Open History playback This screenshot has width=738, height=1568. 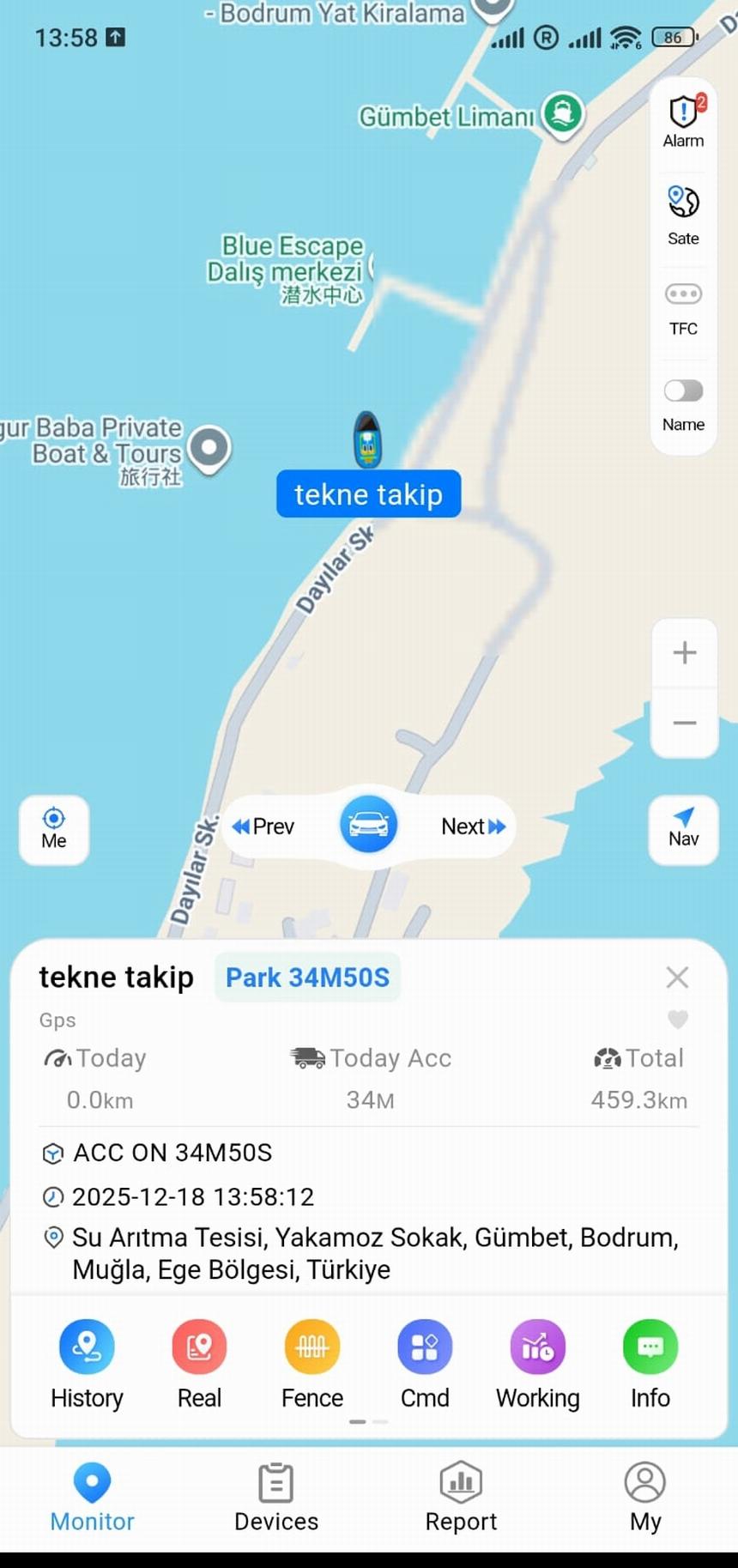[x=87, y=1363]
